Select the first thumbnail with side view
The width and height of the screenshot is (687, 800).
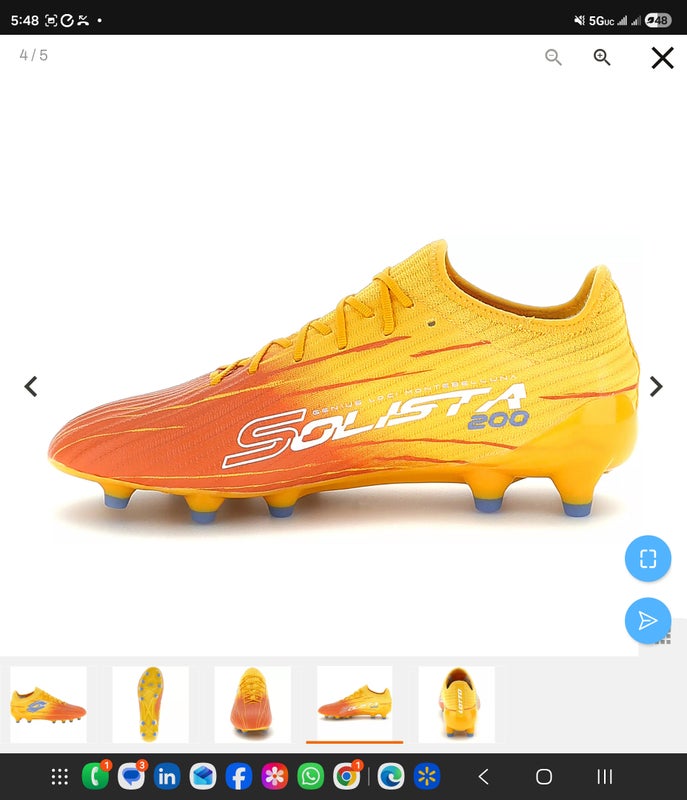tap(48, 704)
